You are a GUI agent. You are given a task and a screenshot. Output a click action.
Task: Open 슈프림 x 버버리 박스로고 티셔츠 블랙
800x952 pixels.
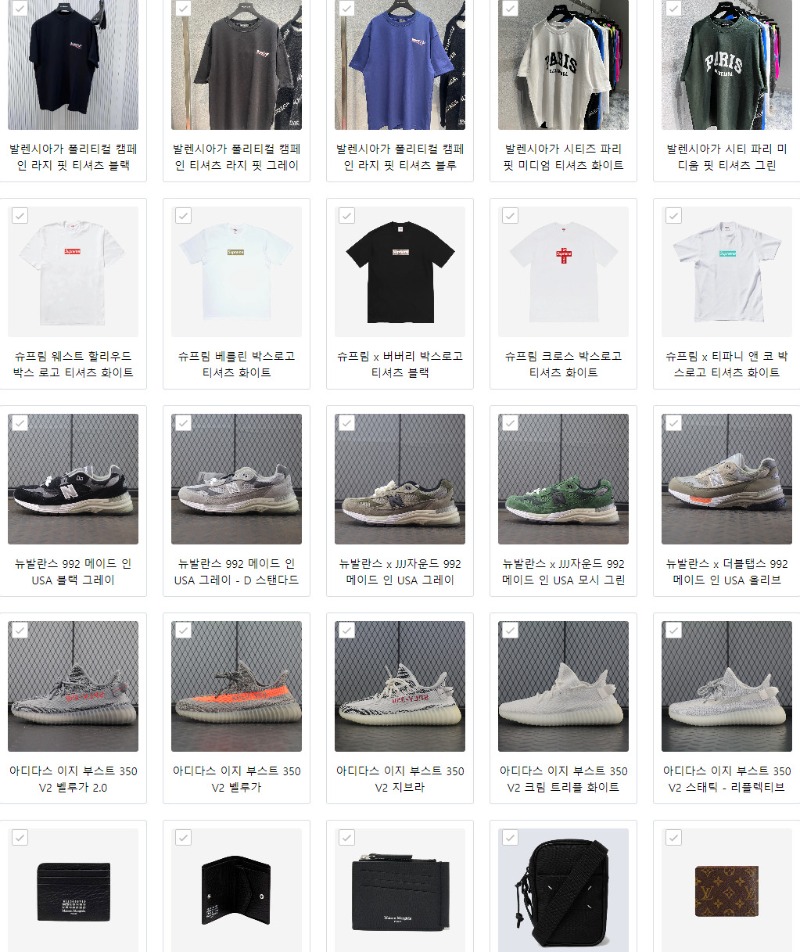pyautogui.click(x=400, y=271)
